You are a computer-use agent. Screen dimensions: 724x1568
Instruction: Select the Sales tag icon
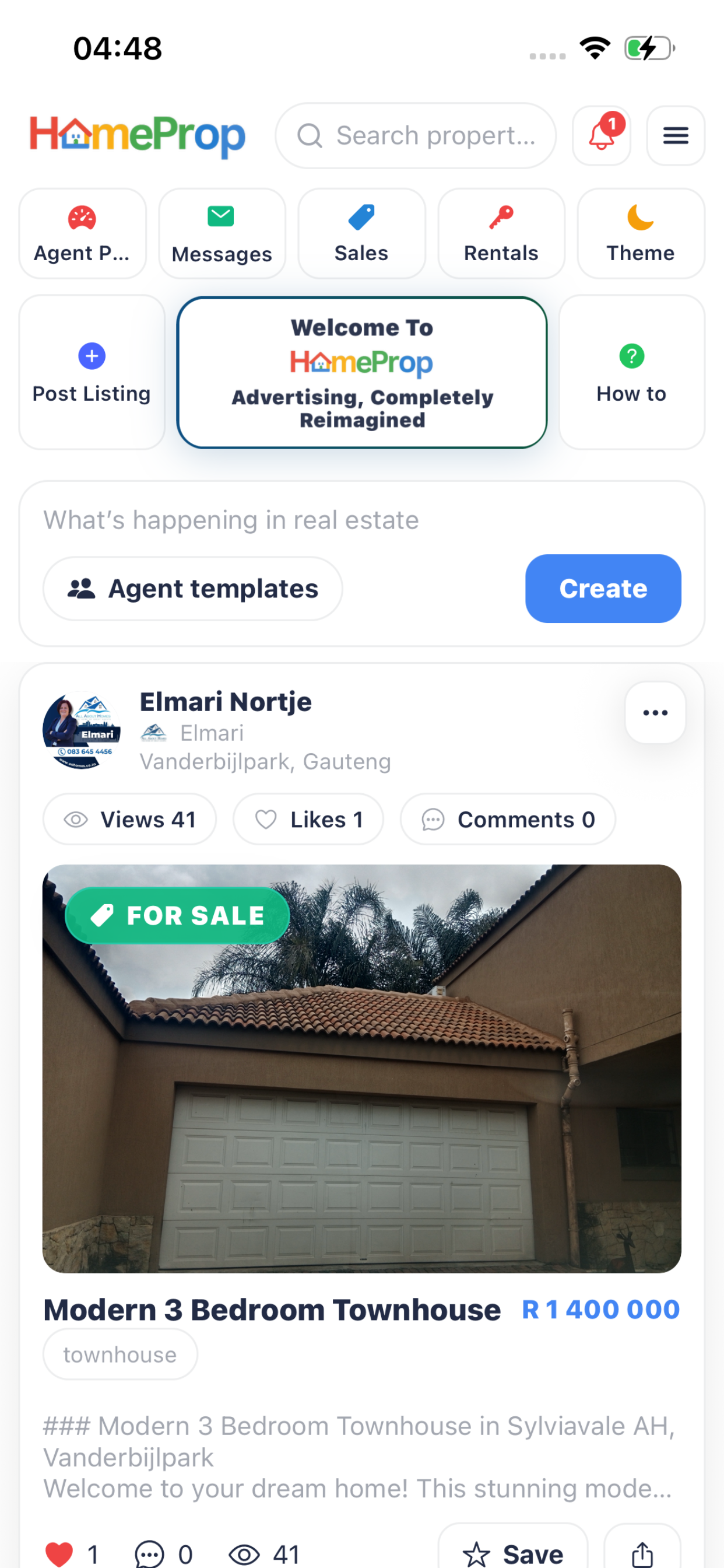pos(361,215)
